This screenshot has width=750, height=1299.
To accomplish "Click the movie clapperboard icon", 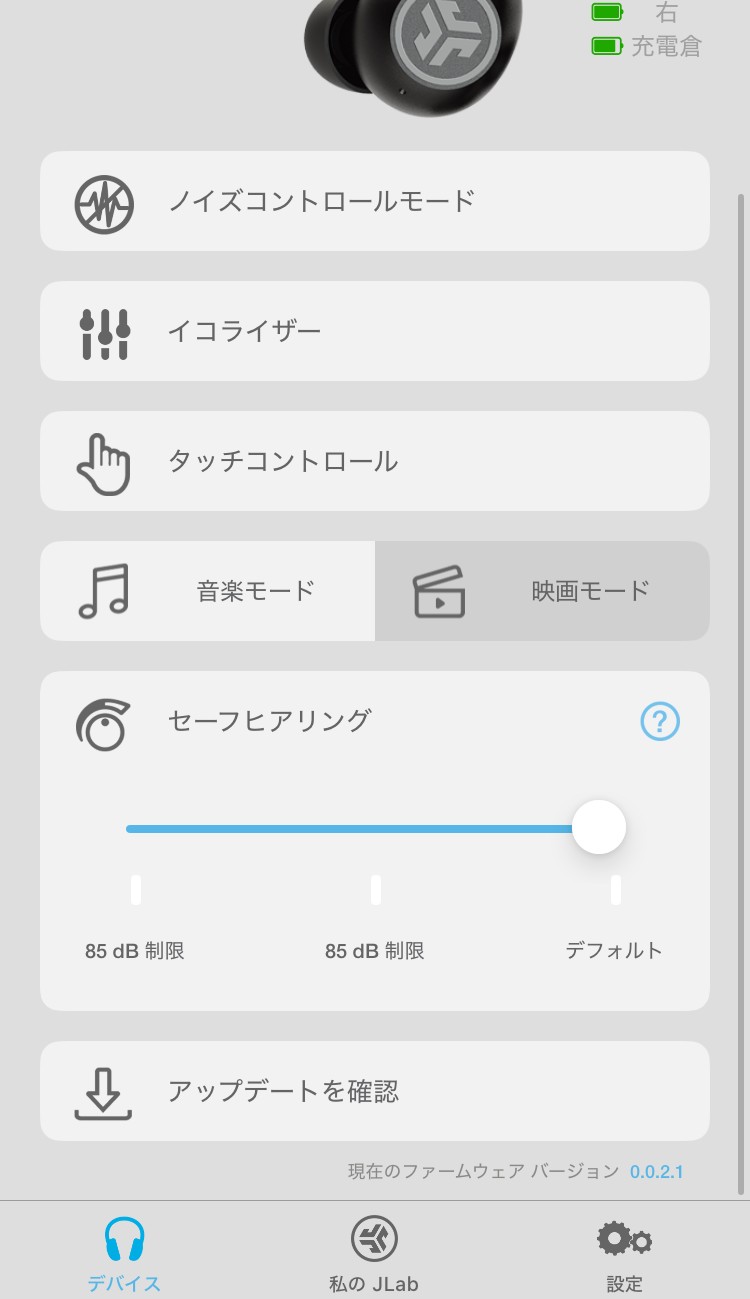I will coord(440,591).
